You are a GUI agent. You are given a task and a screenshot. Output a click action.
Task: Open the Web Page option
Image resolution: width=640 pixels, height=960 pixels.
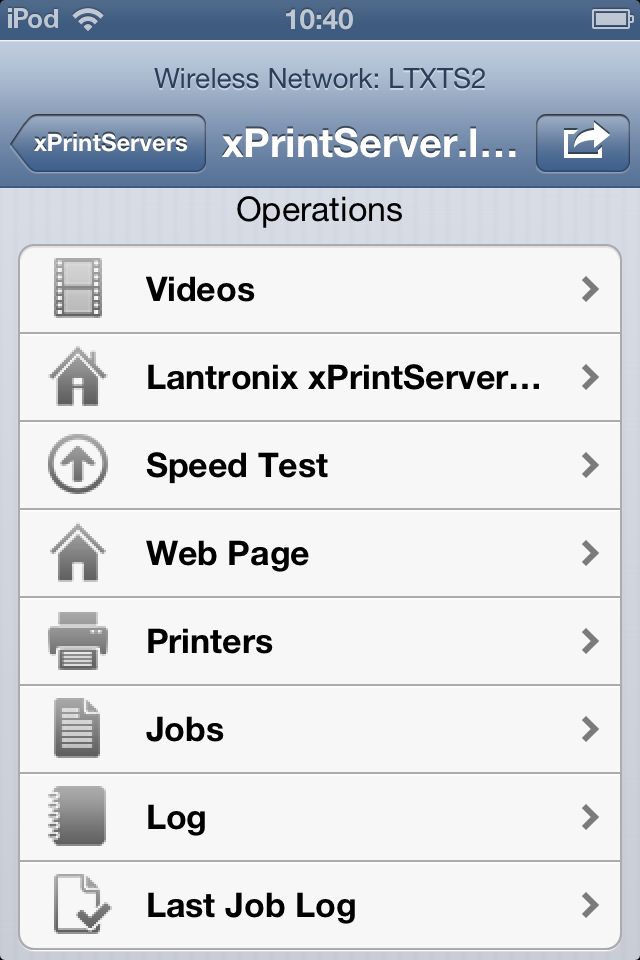[320, 554]
